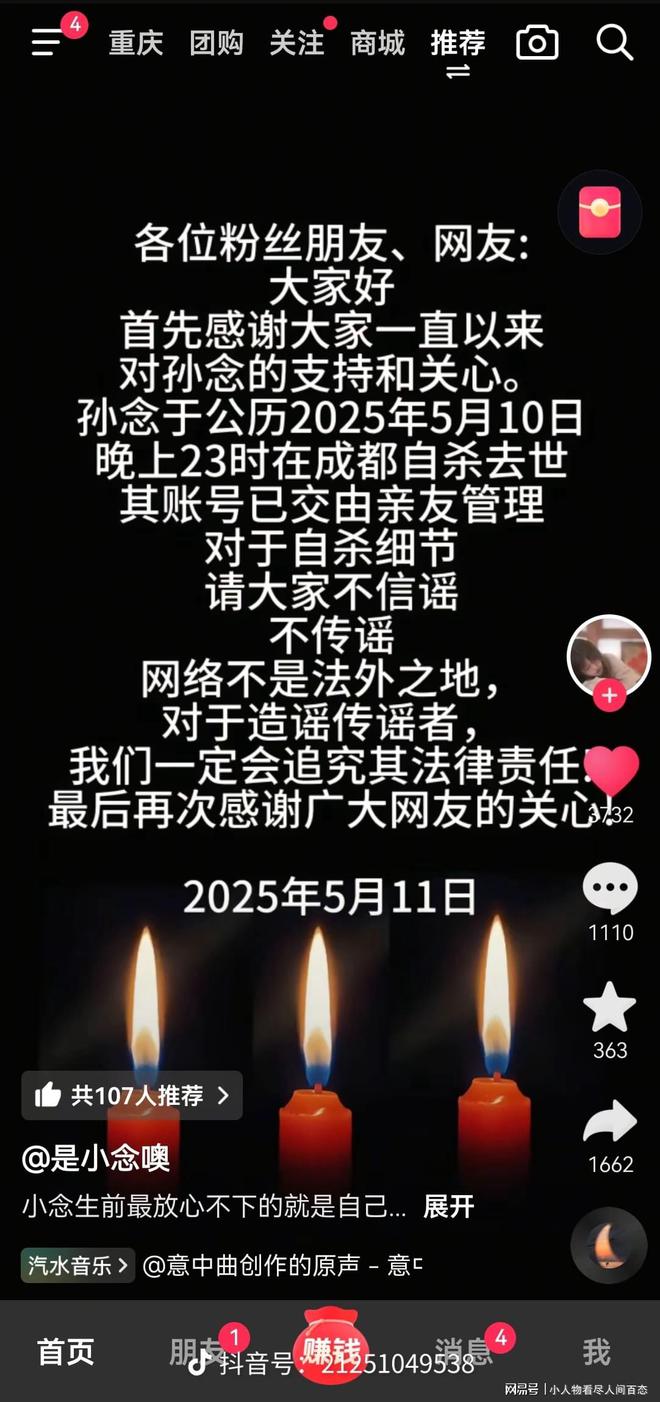Open the 关注 feed tab
660x1402 pixels.
(x=297, y=43)
